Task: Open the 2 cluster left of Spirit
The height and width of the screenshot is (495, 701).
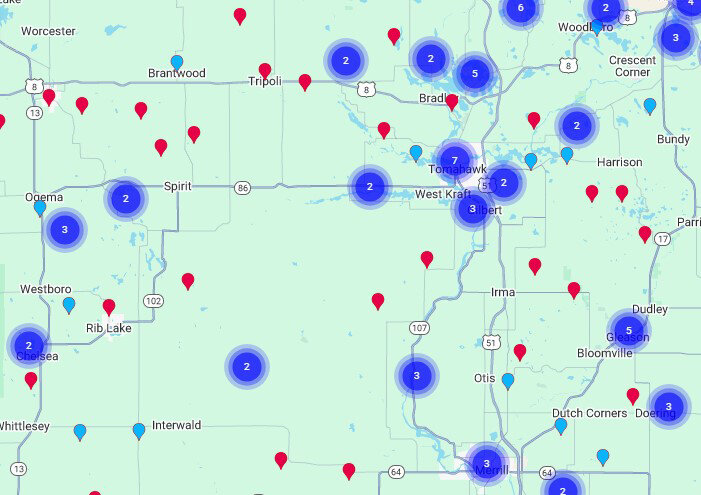Action: (x=126, y=199)
